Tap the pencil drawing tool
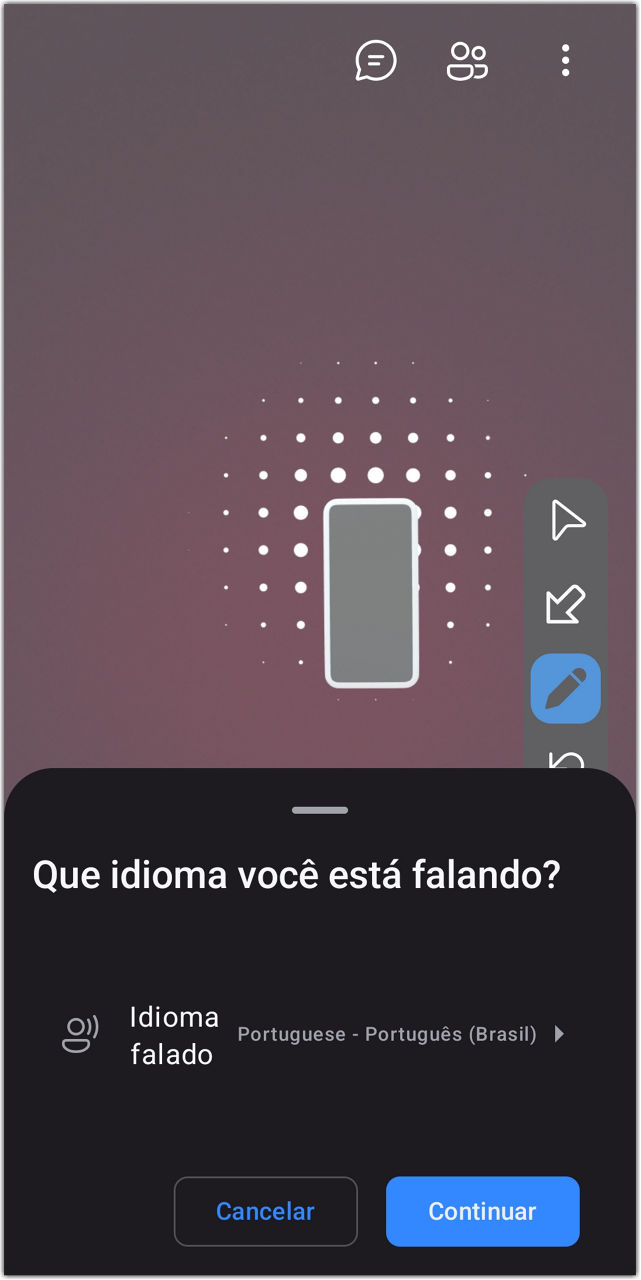The width and height of the screenshot is (641, 1280). click(x=565, y=688)
